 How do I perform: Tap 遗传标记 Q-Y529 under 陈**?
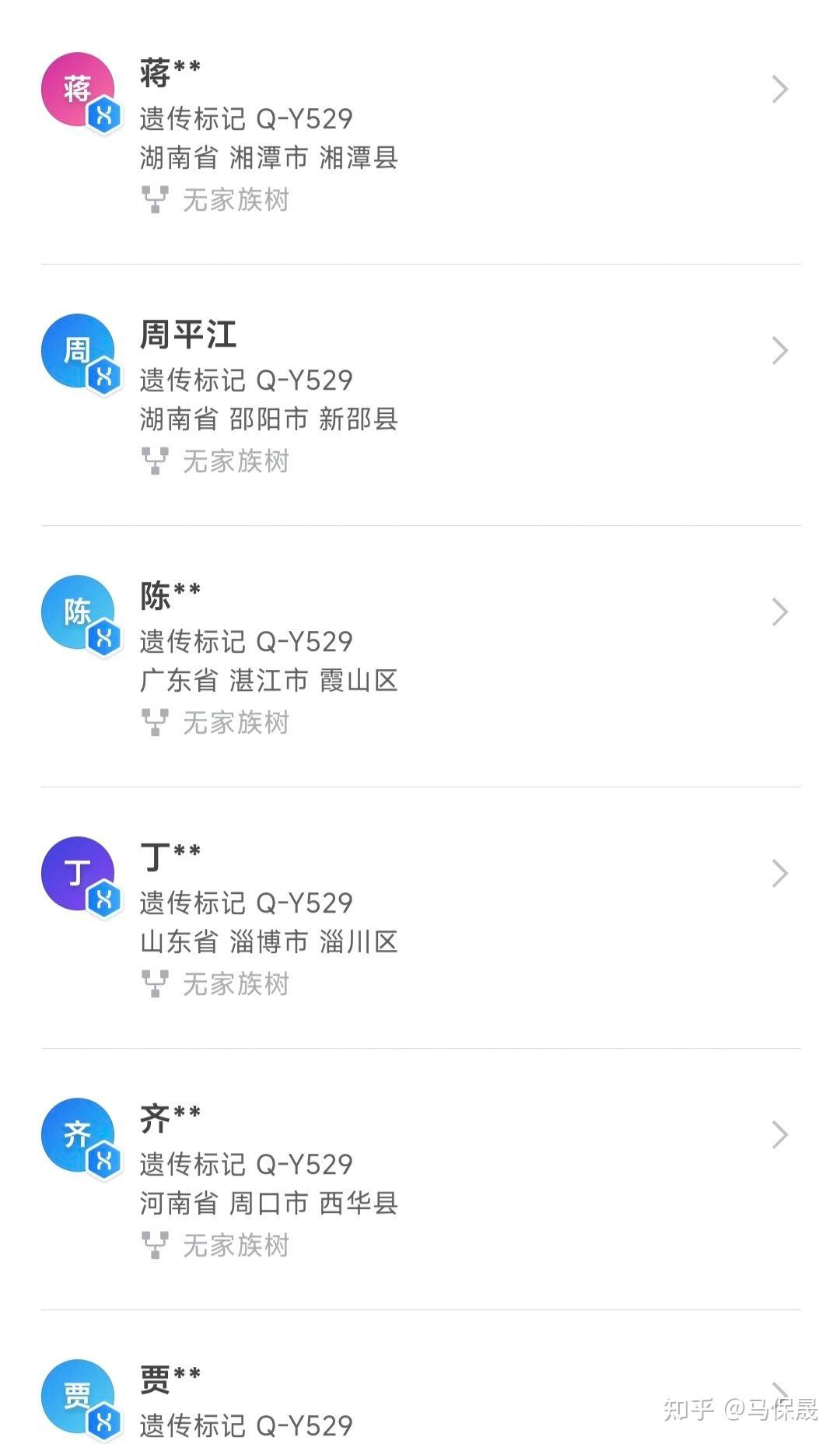click(x=245, y=641)
